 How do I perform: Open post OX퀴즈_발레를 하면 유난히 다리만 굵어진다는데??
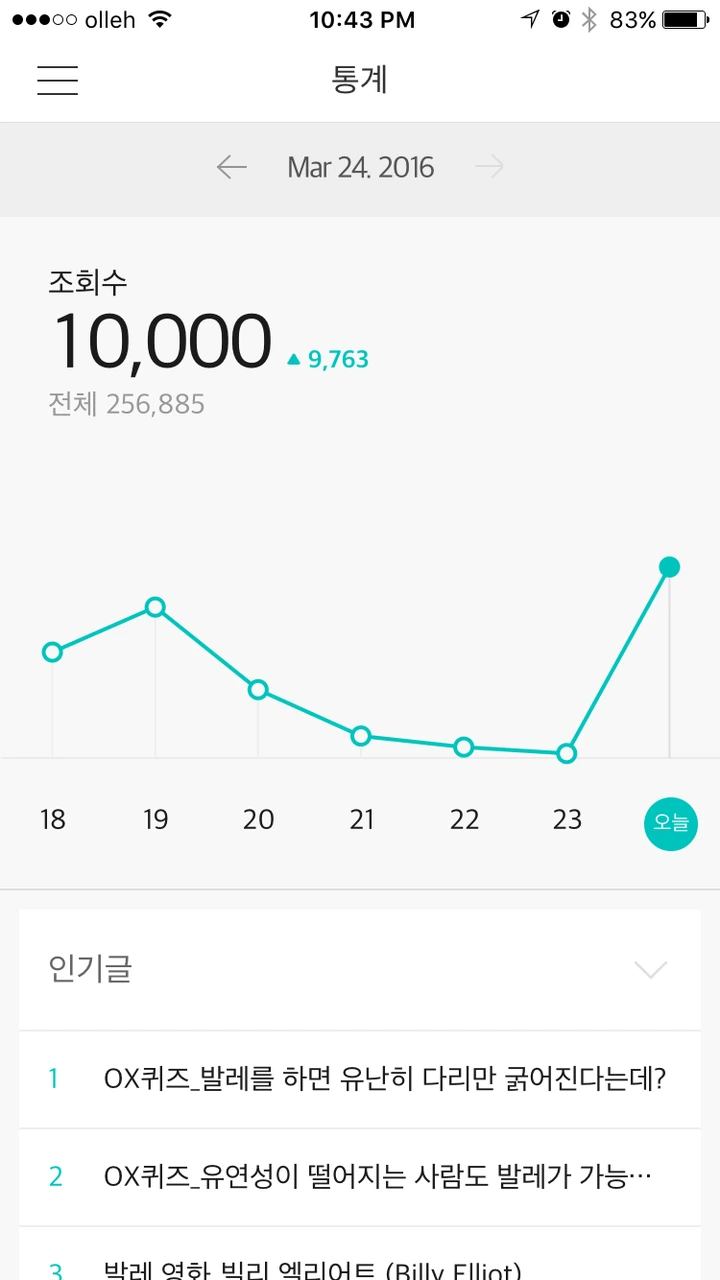[384, 1079]
